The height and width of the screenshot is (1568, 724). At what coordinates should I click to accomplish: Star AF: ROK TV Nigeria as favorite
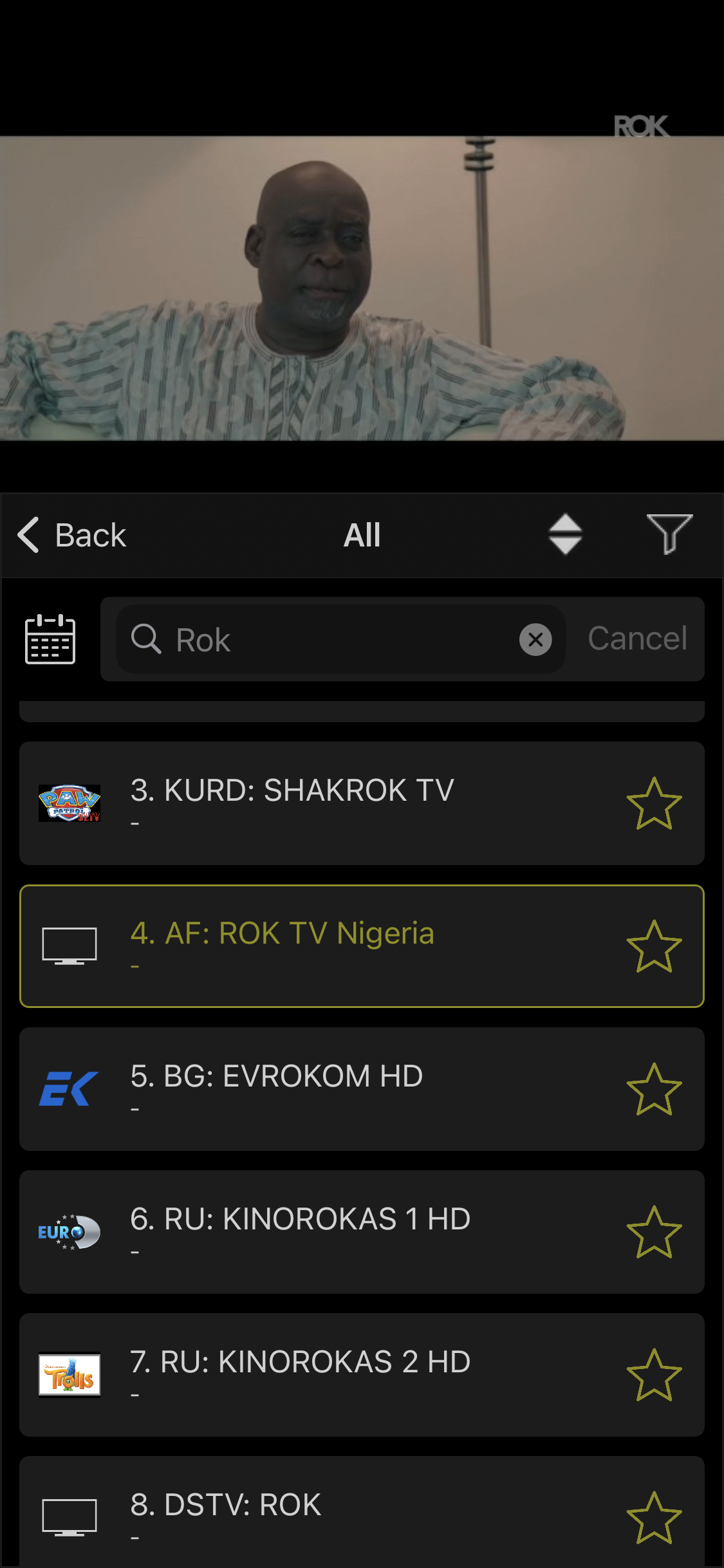coord(654,946)
